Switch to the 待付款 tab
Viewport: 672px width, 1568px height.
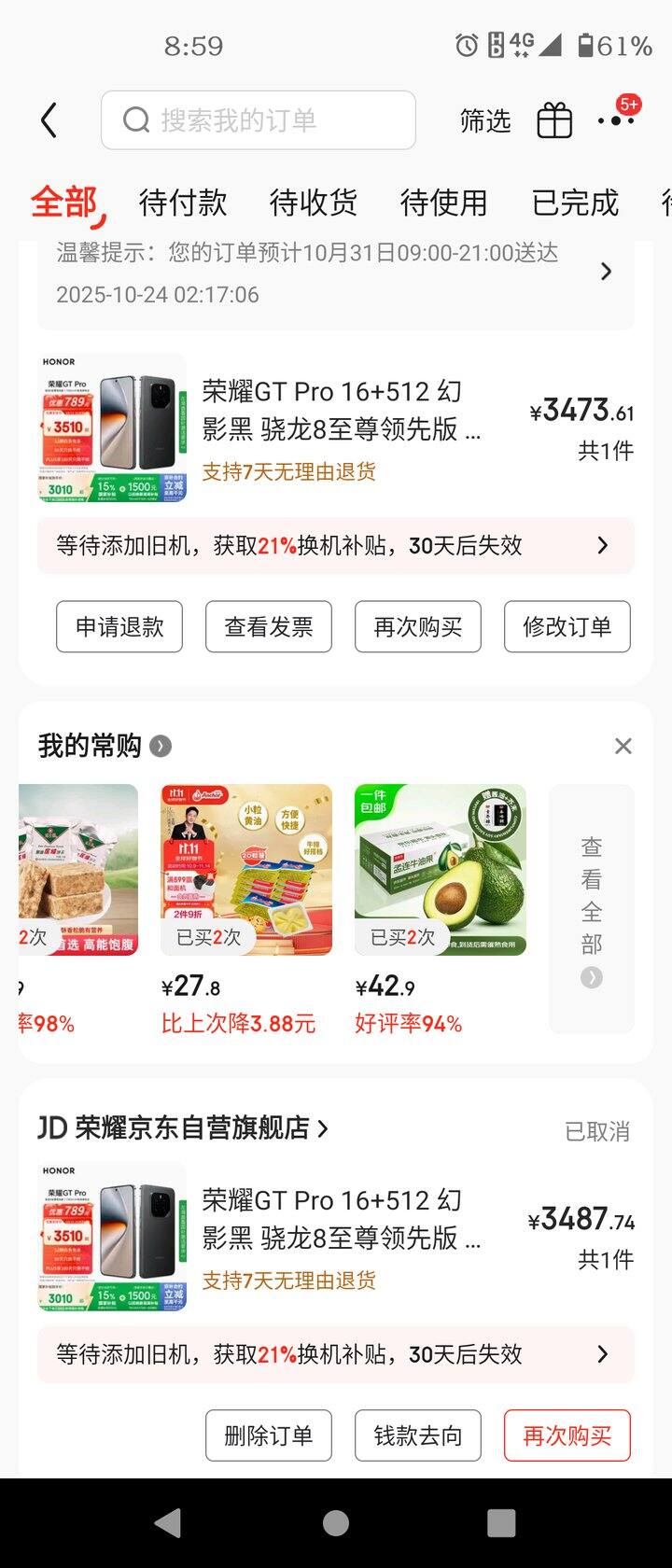183,203
